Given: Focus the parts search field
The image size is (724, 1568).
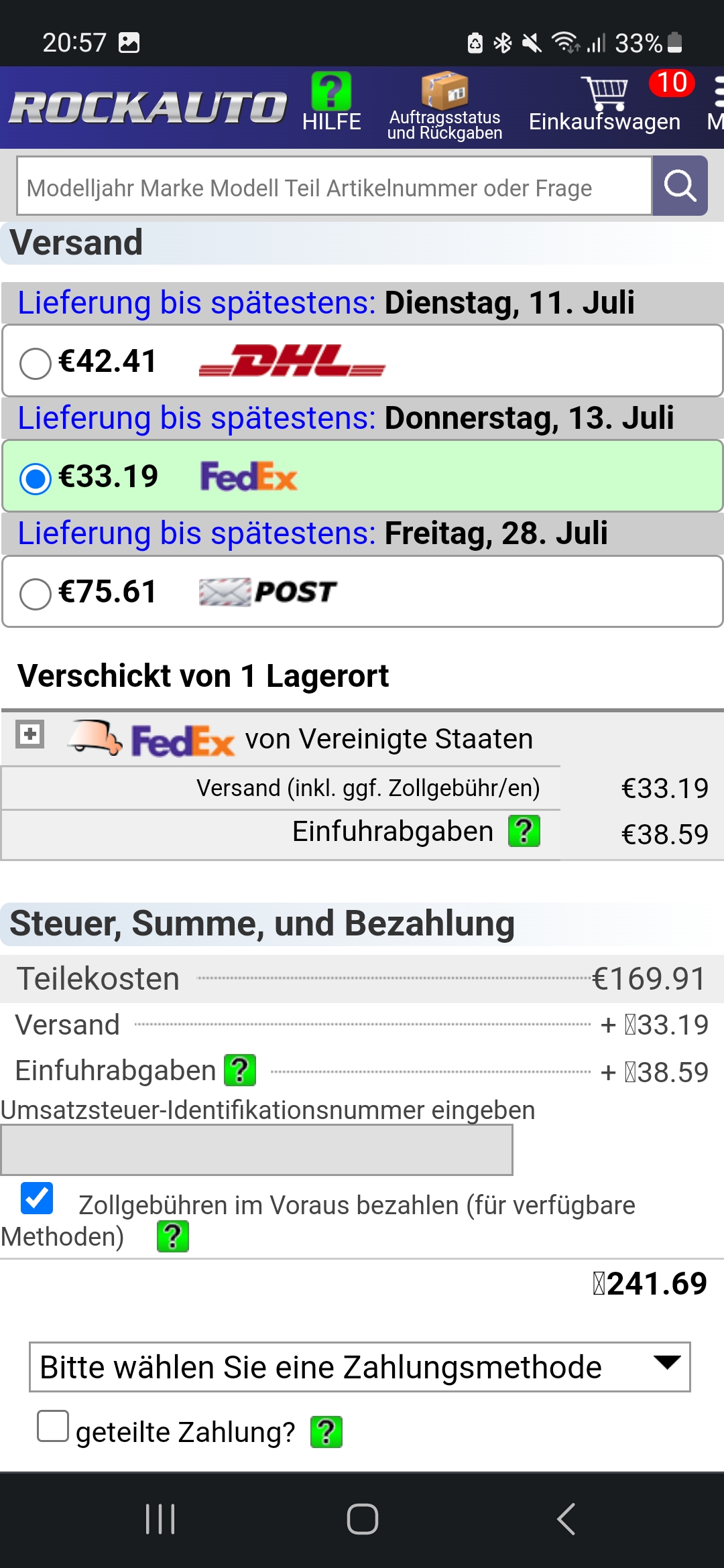Looking at the screenshot, I should [334, 187].
